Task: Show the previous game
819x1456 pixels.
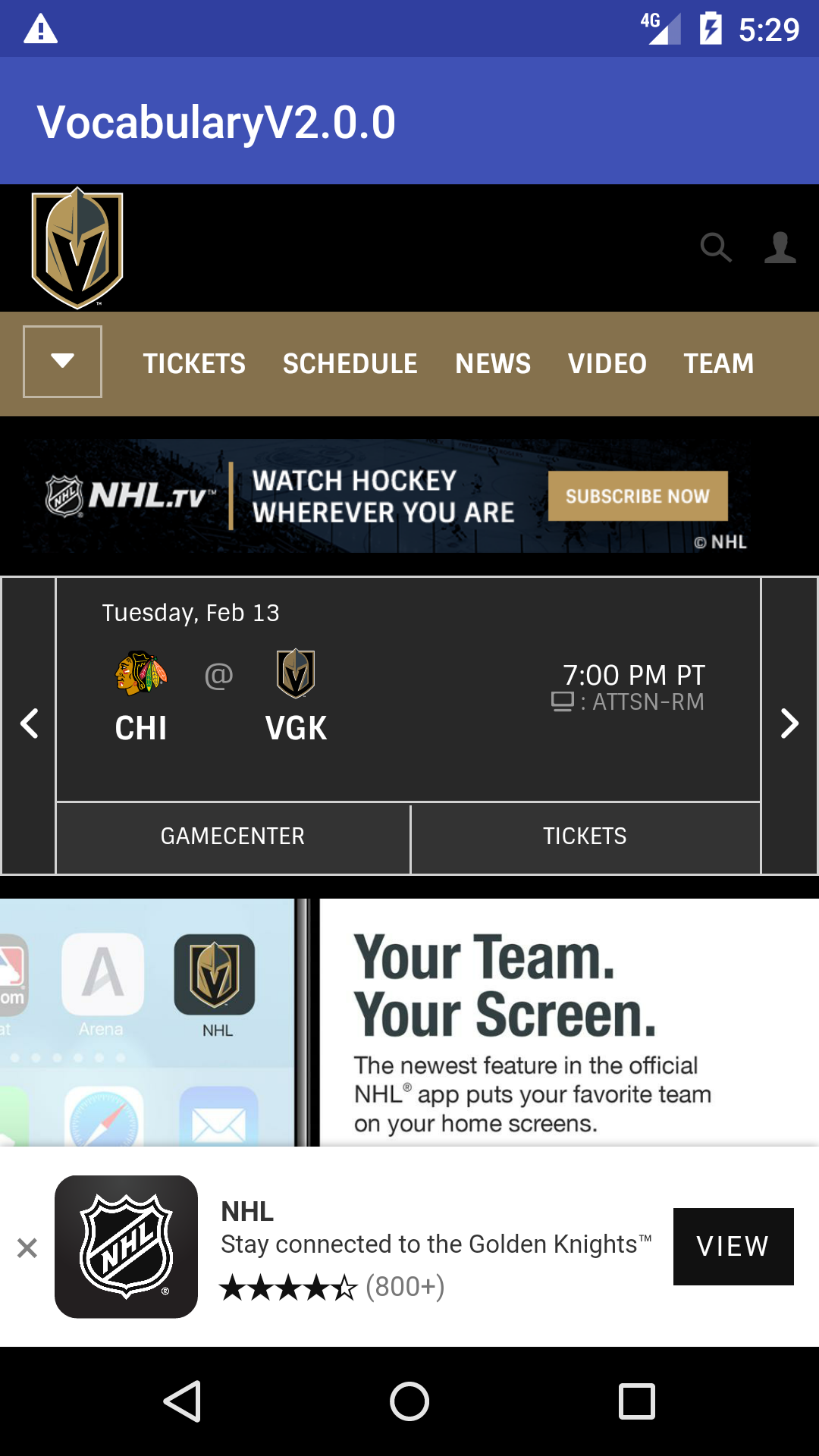Action: [x=29, y=724]
